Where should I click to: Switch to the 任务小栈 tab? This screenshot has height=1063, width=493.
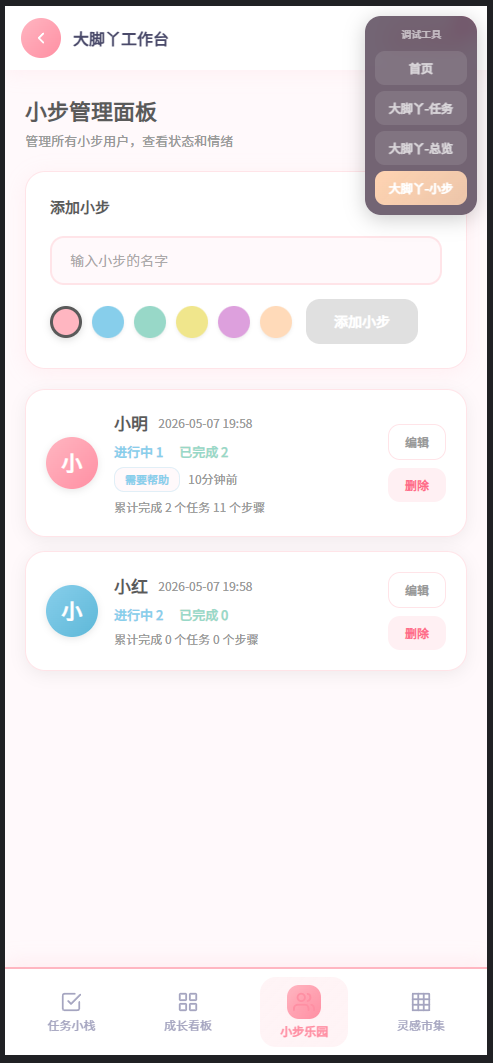71,1011
